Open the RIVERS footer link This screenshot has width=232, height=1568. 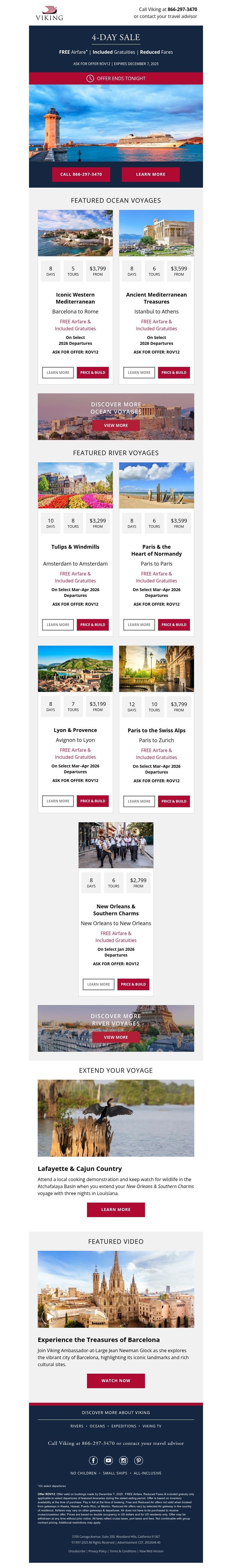pos(77,1426)
